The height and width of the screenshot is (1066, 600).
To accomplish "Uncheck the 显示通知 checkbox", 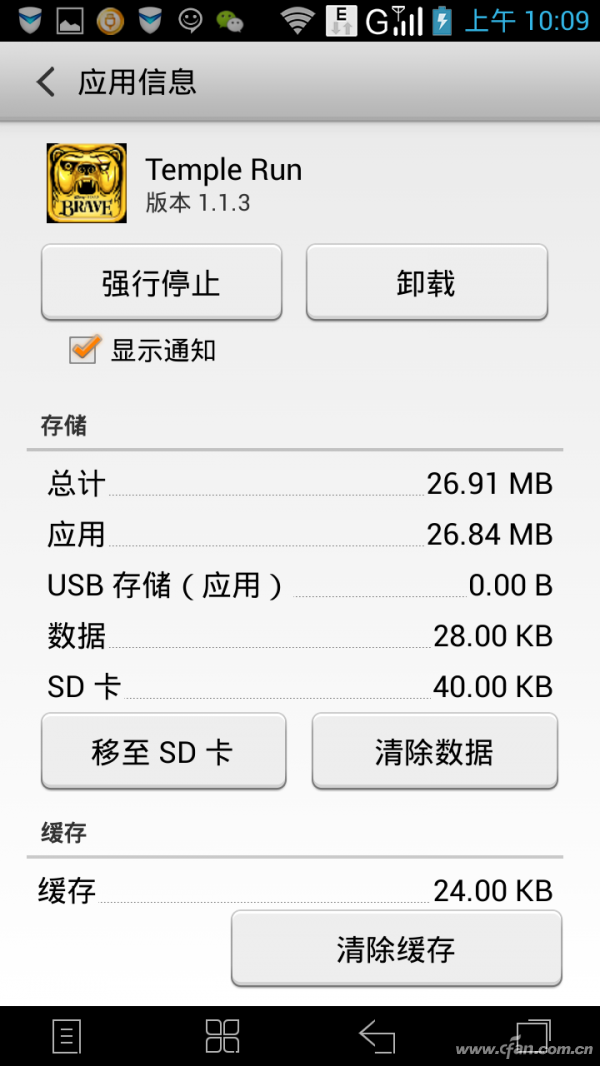I will coord(84,350).
